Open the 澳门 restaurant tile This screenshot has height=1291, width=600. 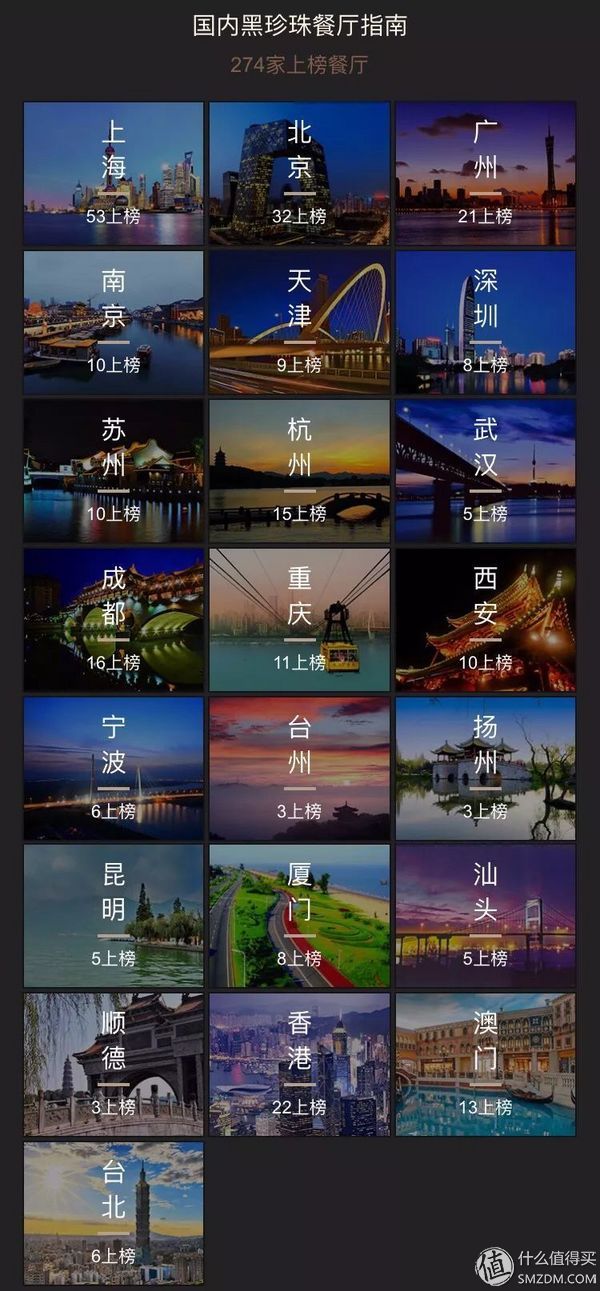(x=485, y=1064)
